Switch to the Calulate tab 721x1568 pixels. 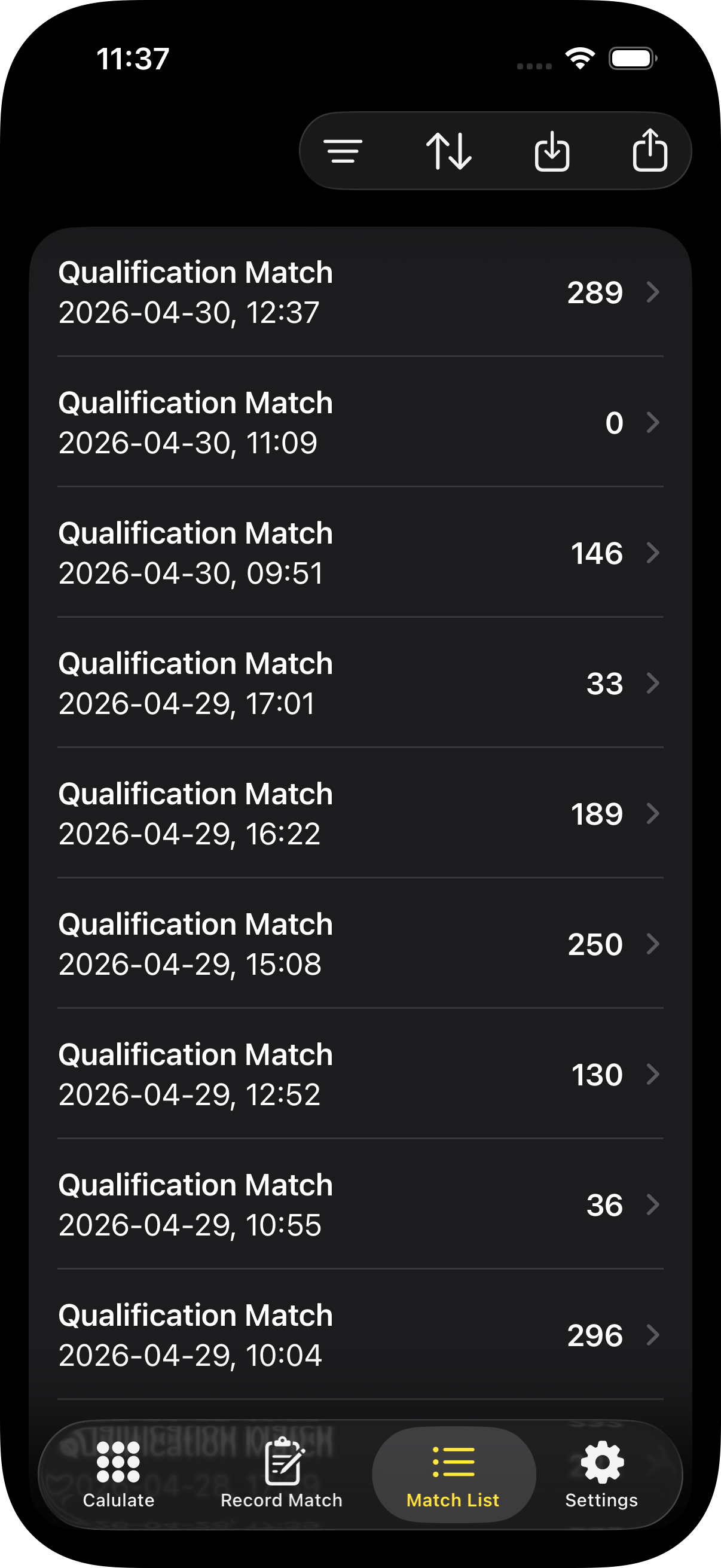(118, 1474)
